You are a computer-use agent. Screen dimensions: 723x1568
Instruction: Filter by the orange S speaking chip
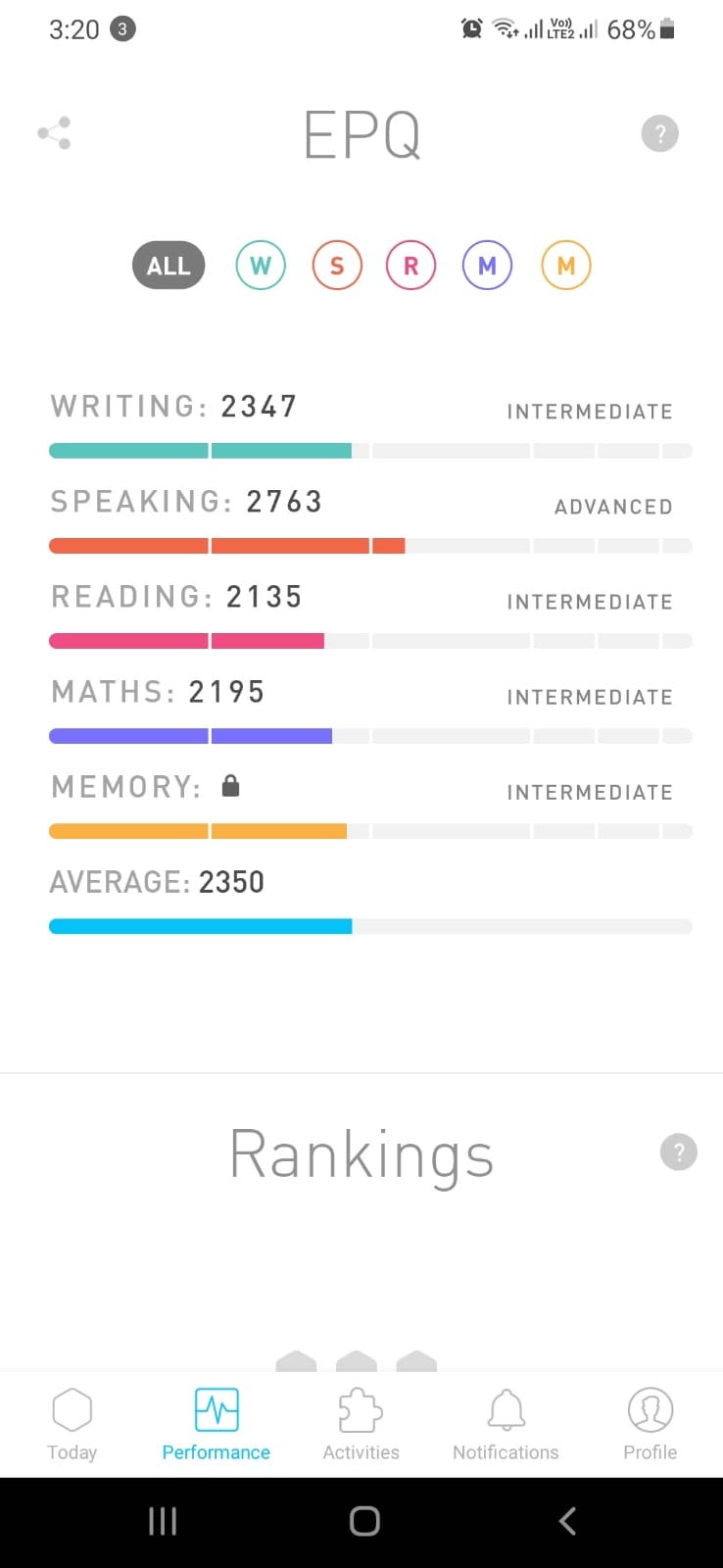(337, 266)
